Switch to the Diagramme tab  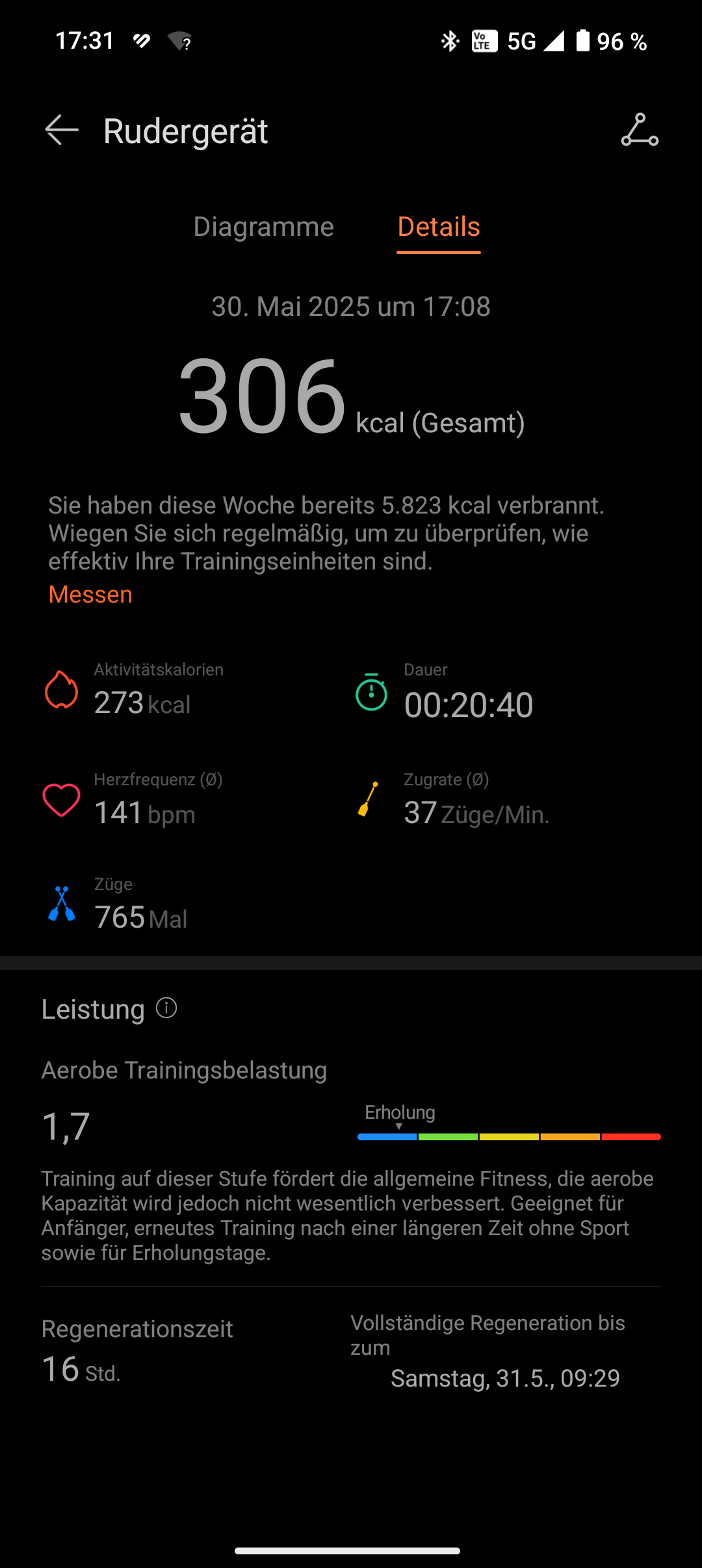263,227
